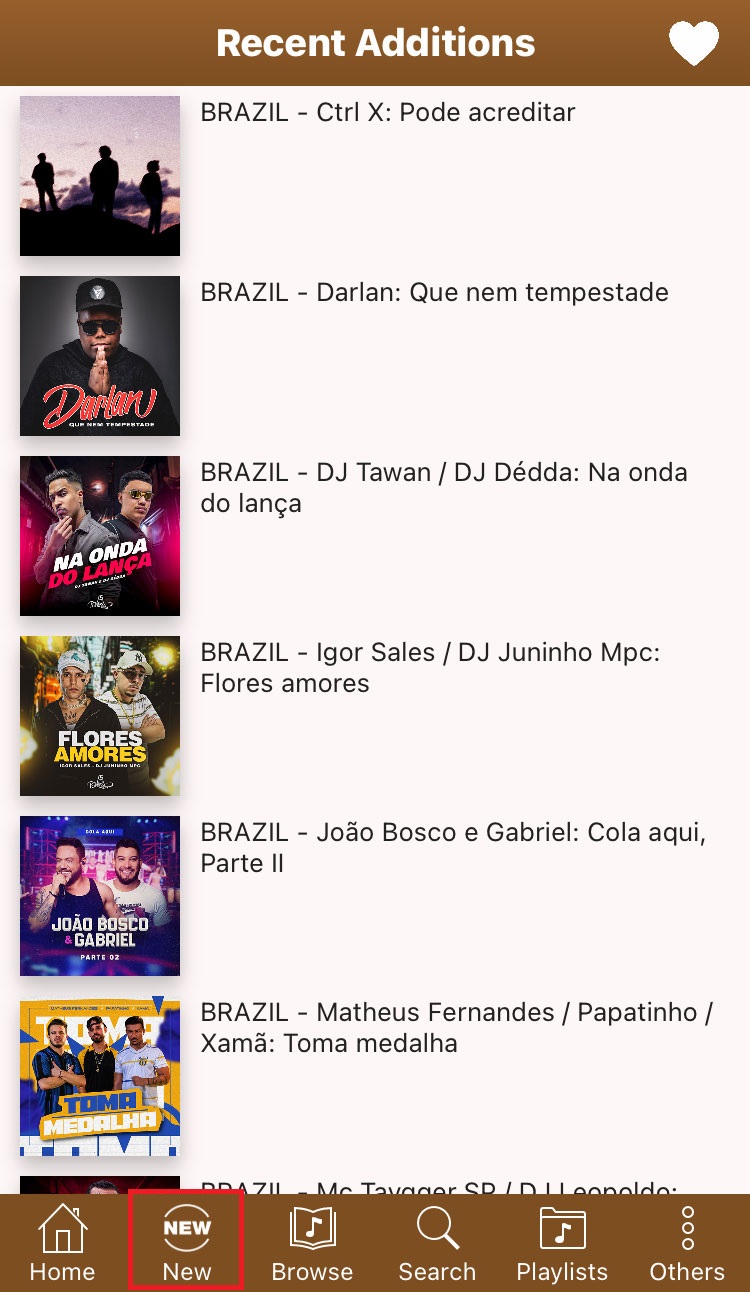Open Ctrl X: Pode acreditar

point(388,113)
